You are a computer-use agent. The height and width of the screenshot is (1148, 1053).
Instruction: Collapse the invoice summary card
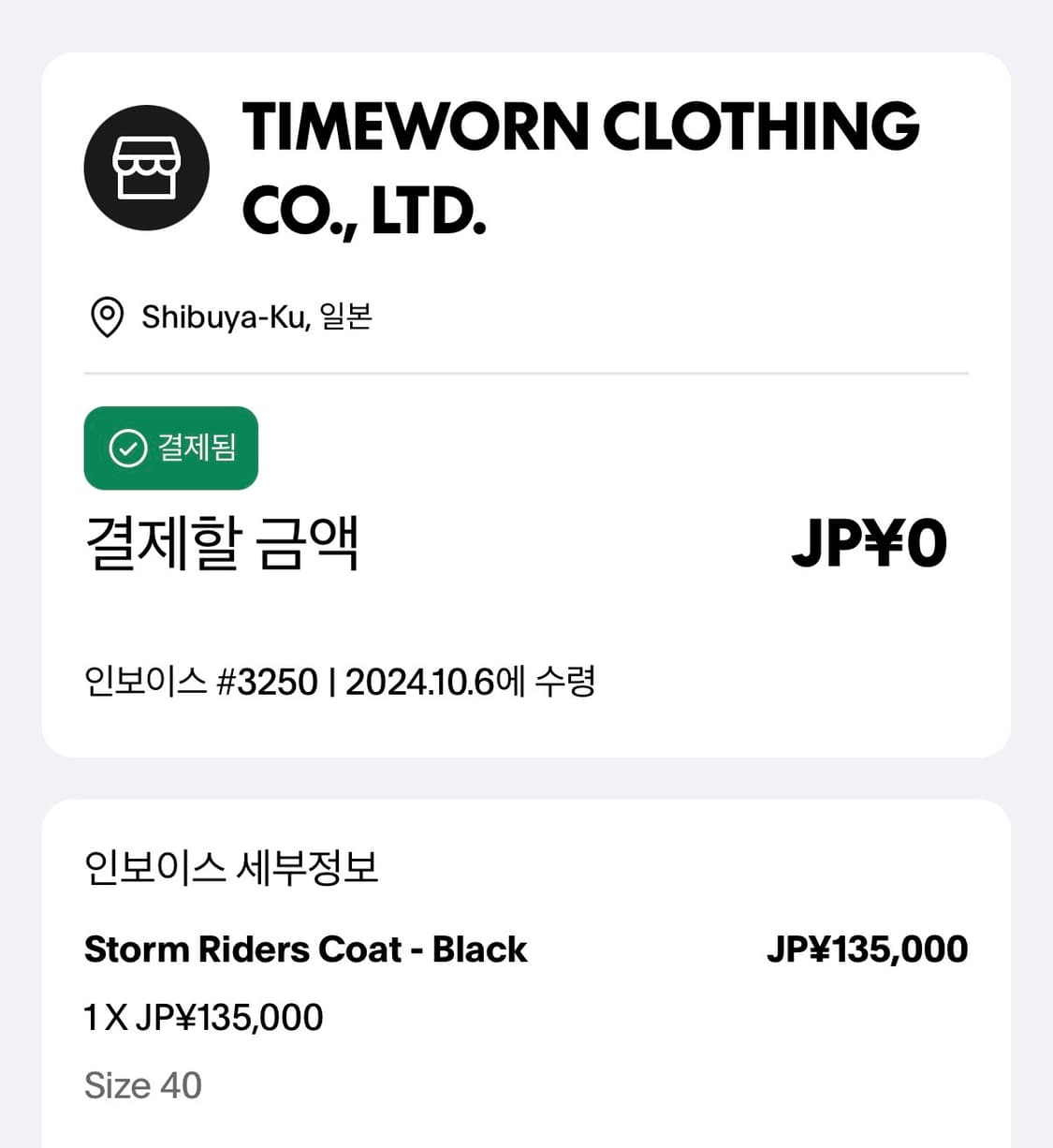click(x=524, y=403)
